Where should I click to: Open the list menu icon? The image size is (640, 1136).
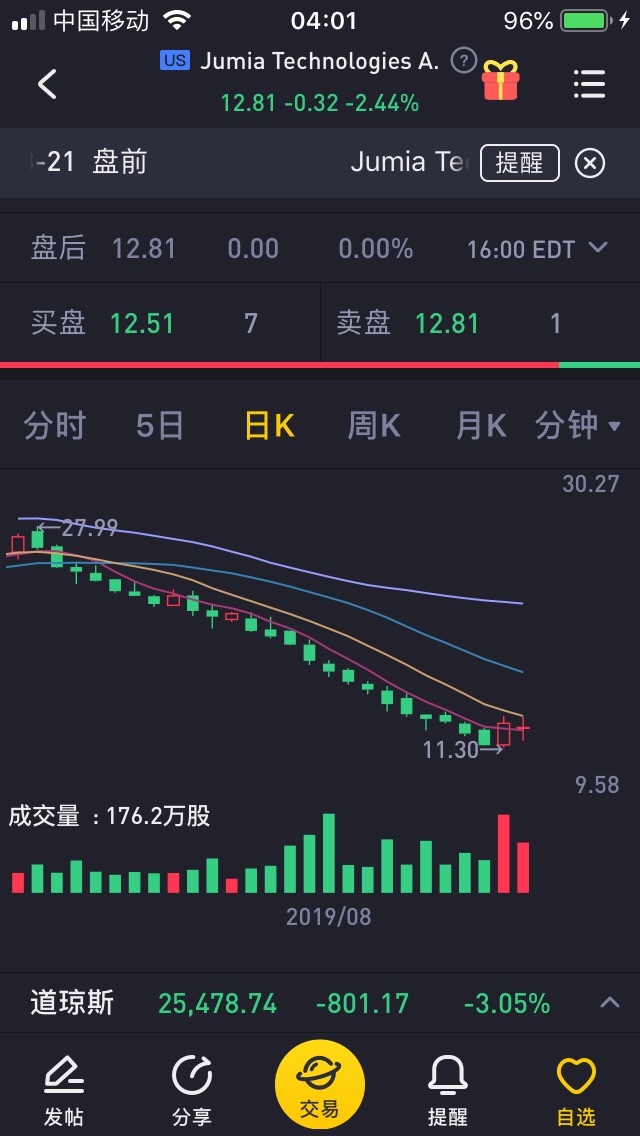point(589,84)
